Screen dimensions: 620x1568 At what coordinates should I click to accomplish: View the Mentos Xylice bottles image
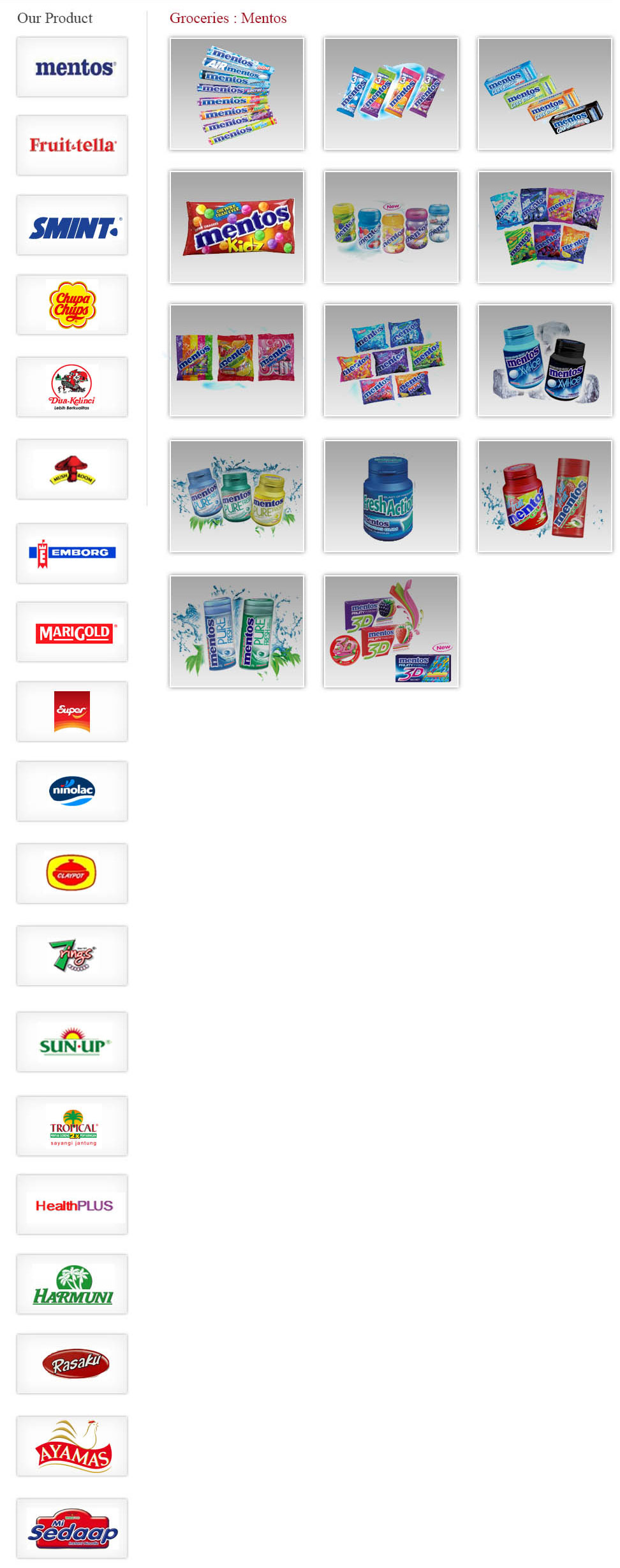(545, 361)
